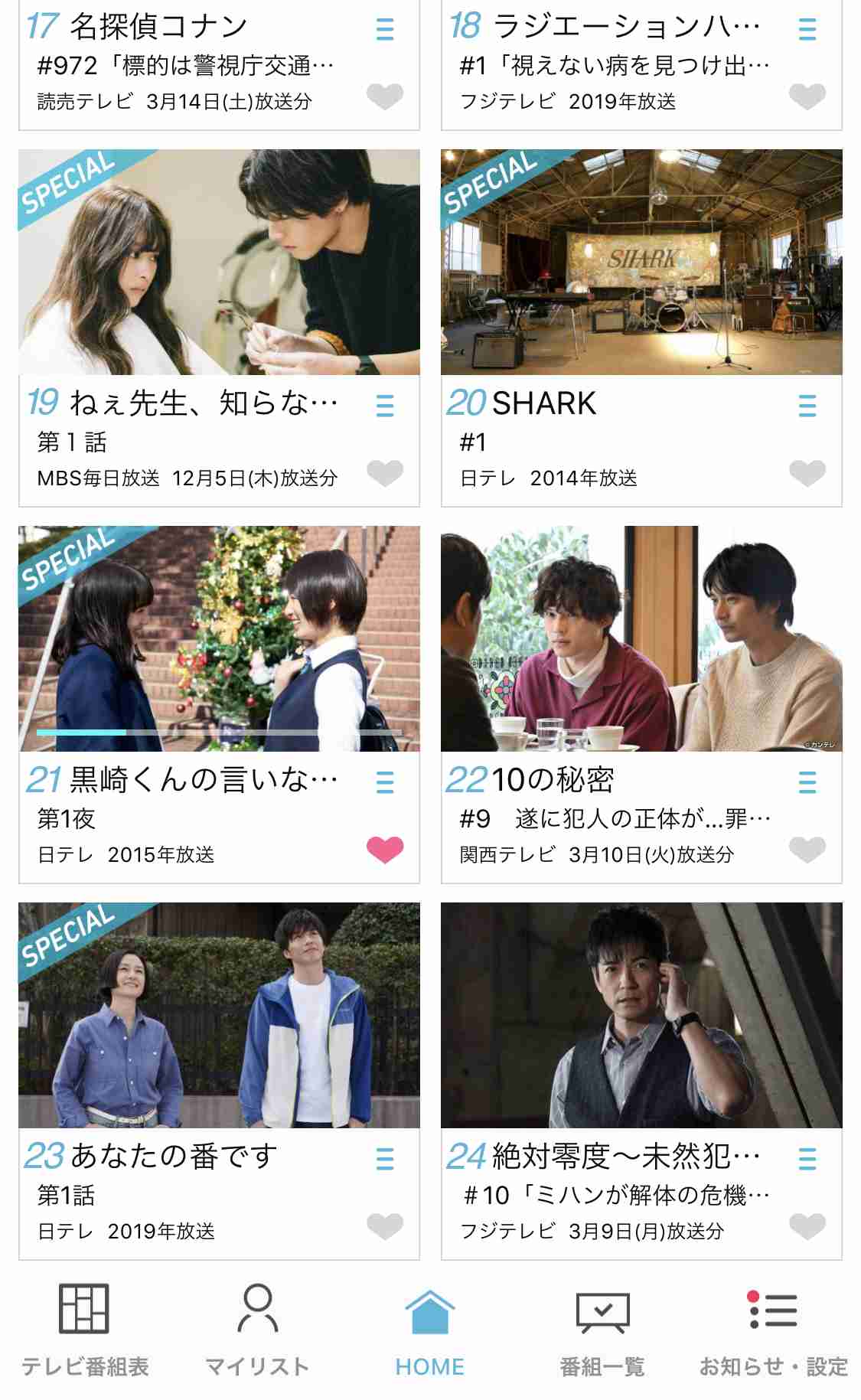861x1400 pixels.
Task: Open the 番組一覧 tab
Action: click(602, 1331)
